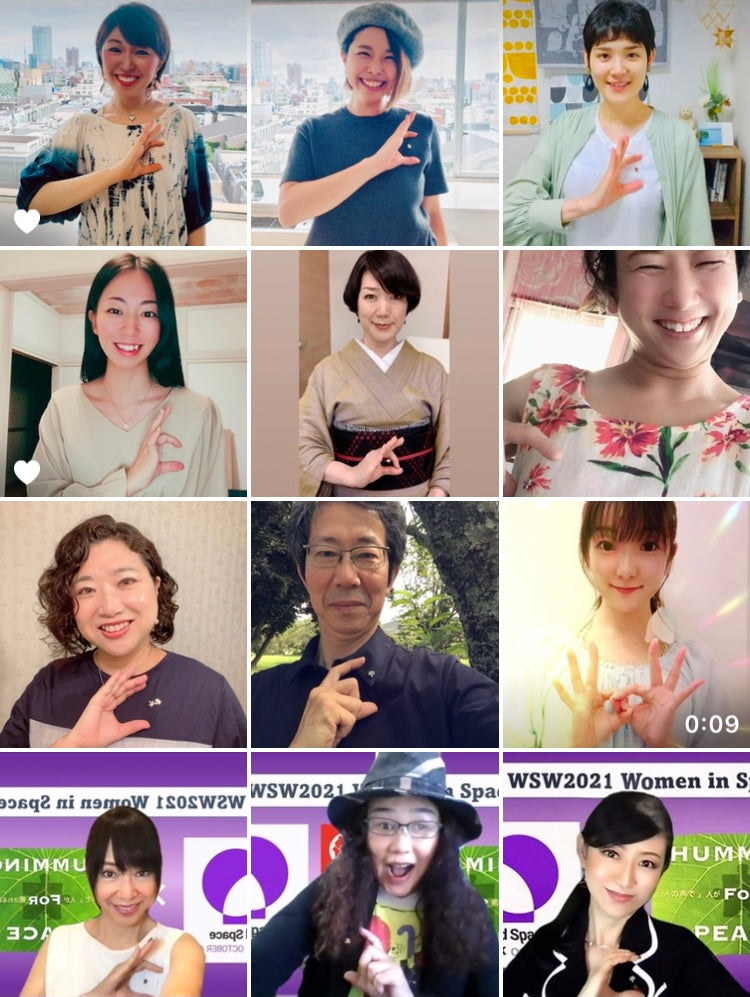The image size is (750, 997).
Task: Open the photo with the light green cardigan
Action: tap(626, 123)
